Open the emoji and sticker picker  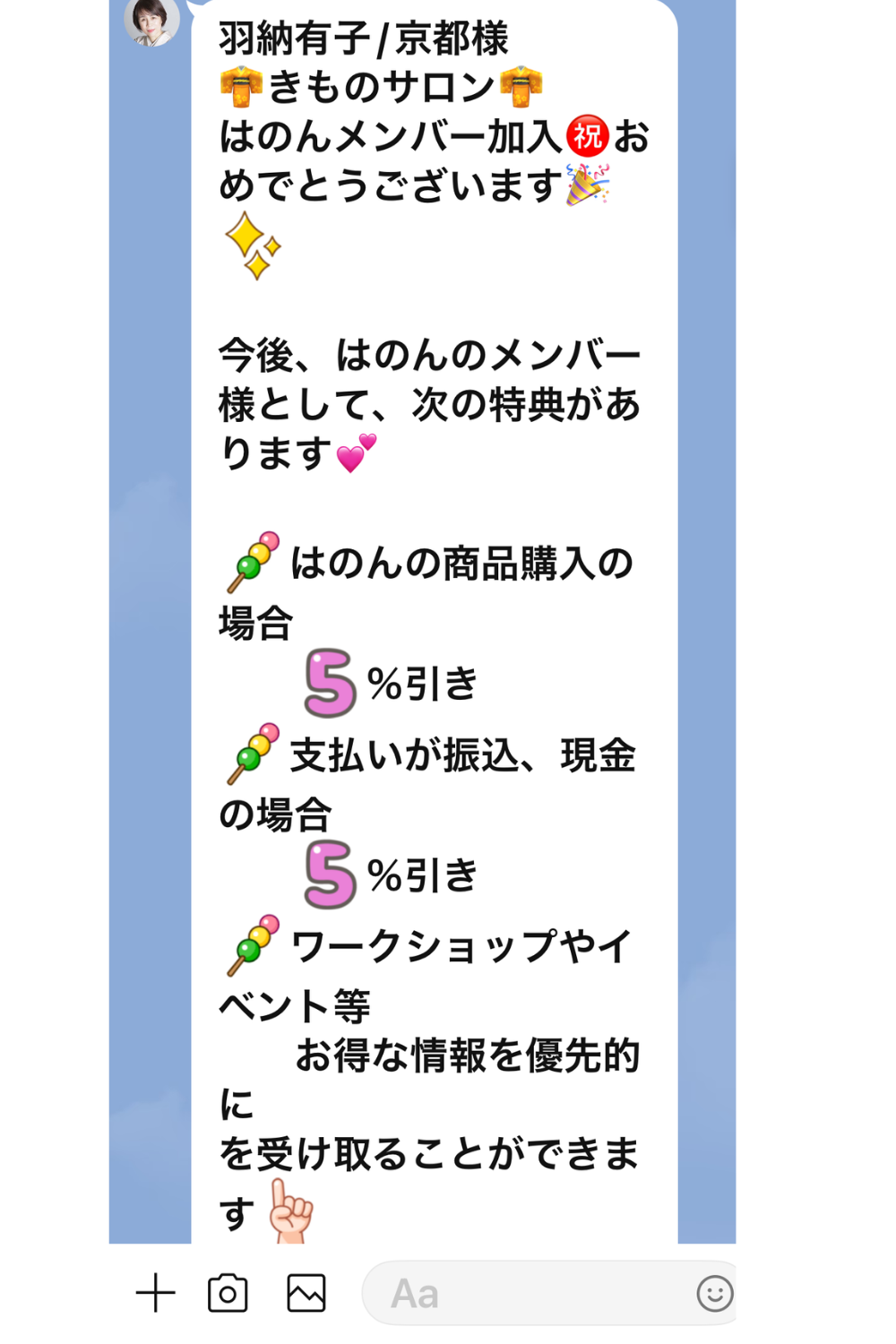point(714,1293)
